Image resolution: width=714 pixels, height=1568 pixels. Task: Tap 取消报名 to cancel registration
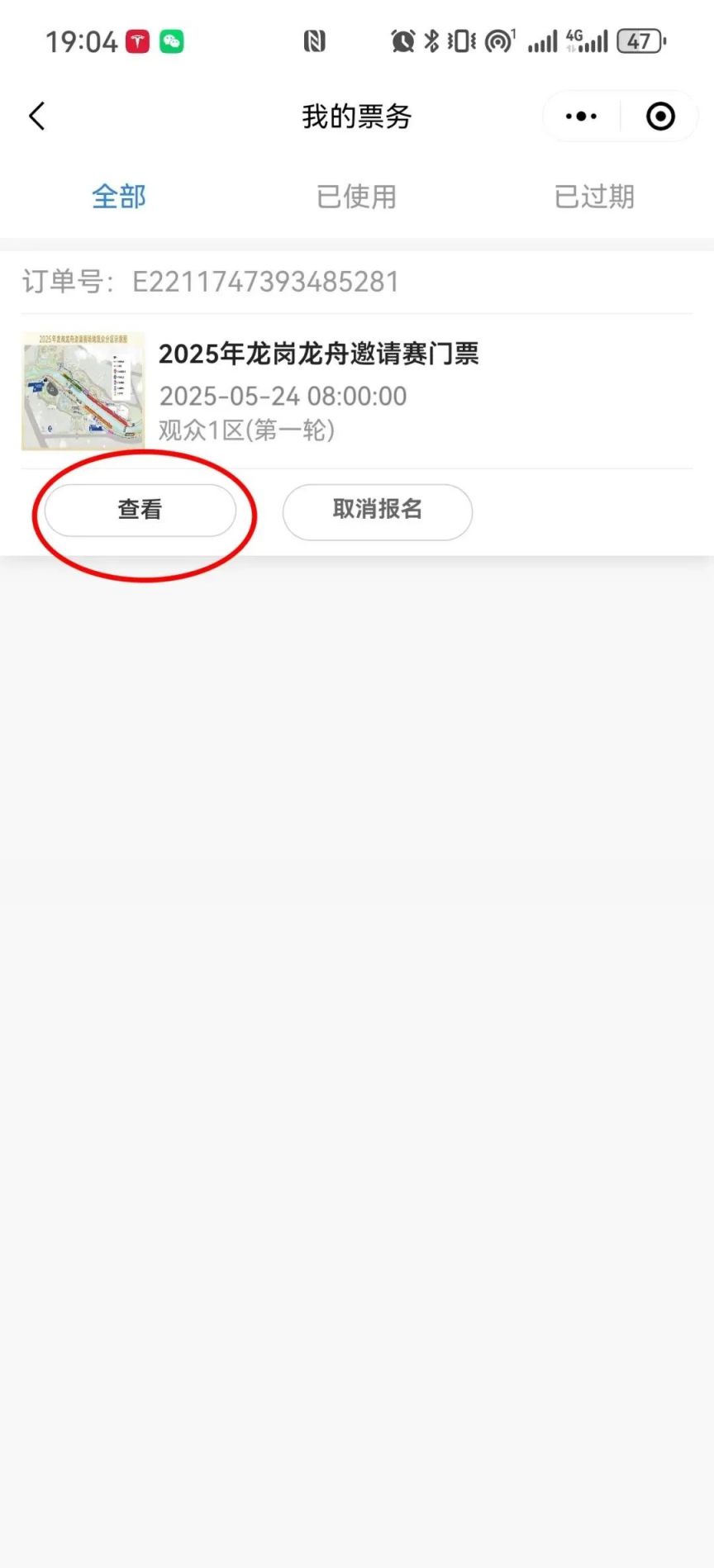[378, 511]
